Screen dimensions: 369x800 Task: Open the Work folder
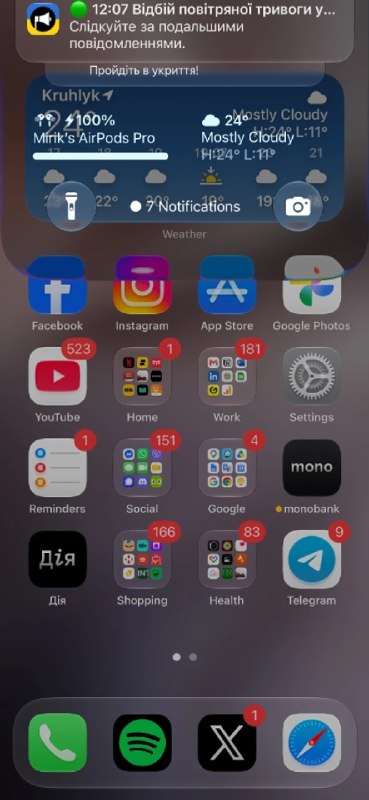[227, 376]
